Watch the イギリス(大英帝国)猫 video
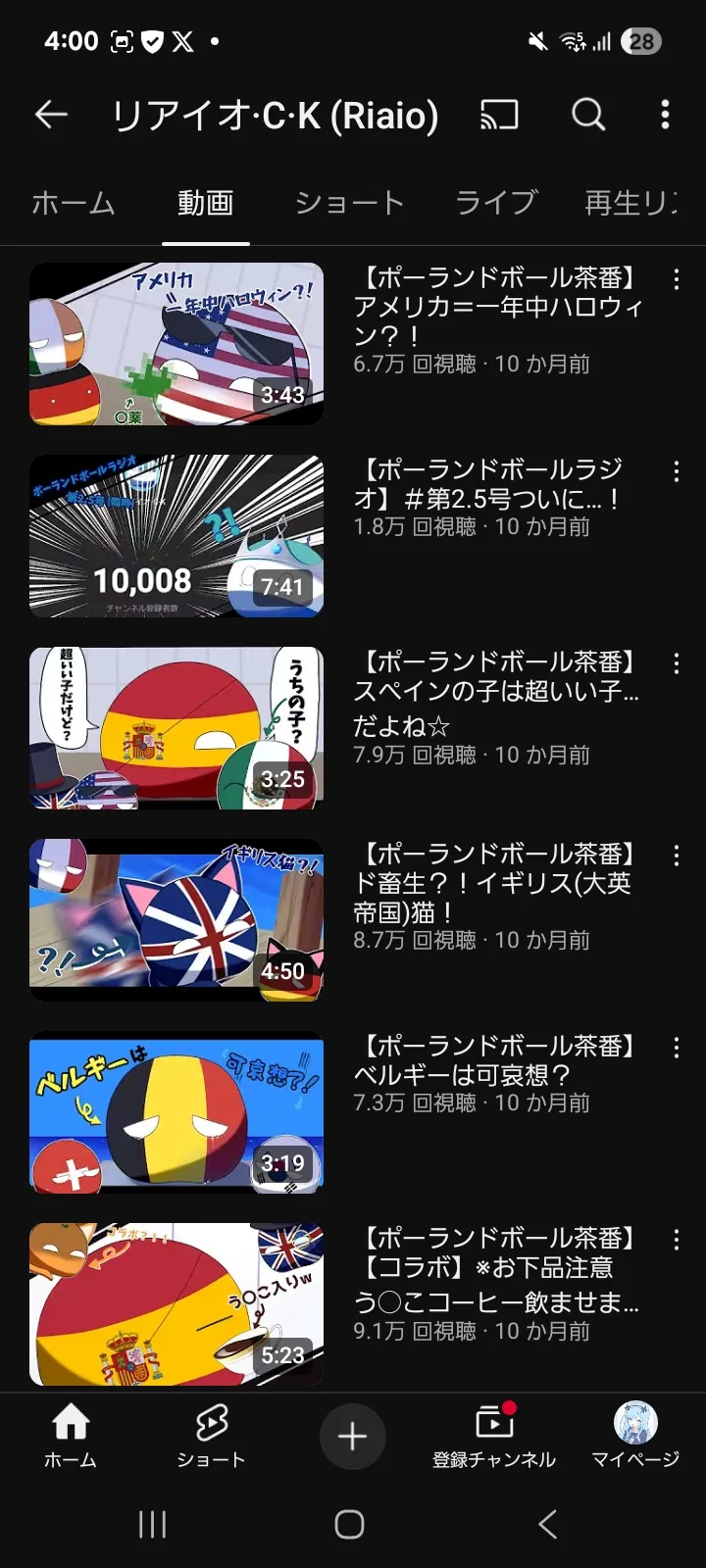 point(176,919)
